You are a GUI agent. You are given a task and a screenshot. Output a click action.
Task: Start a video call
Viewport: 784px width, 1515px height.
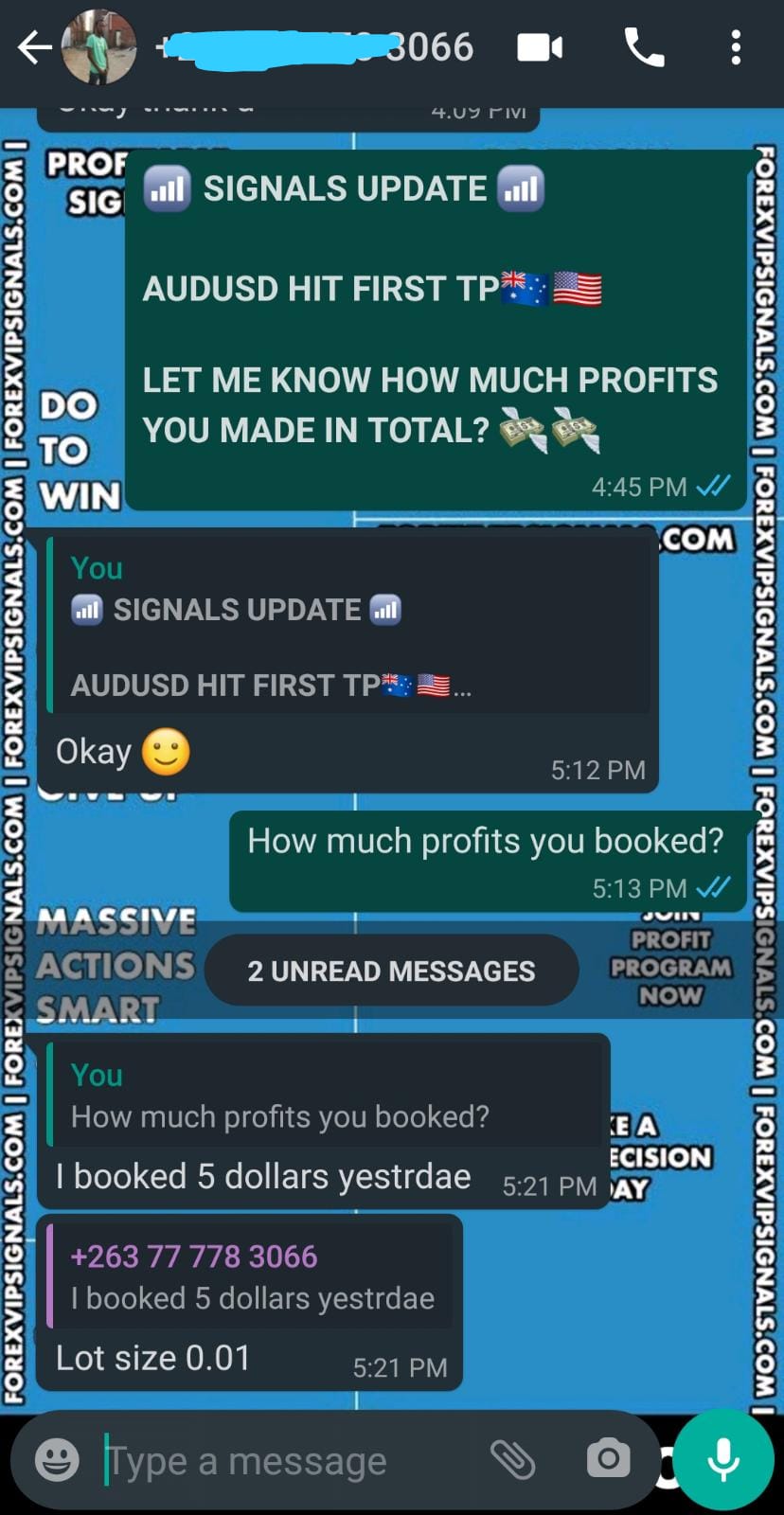coord(540,47)
